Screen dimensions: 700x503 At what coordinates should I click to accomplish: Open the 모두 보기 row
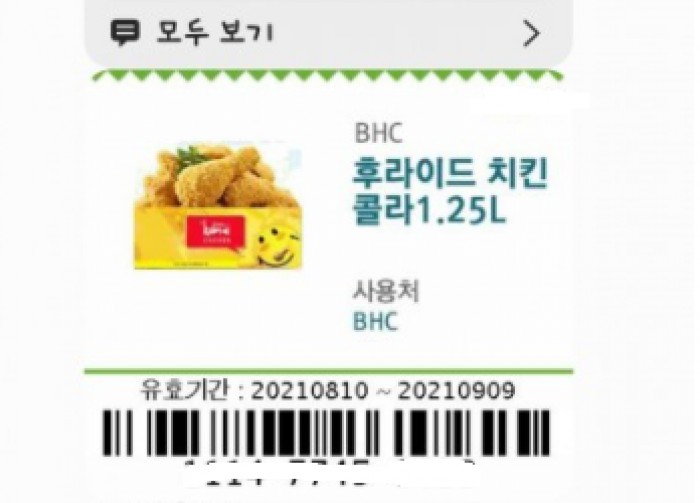tap(328, 34)
